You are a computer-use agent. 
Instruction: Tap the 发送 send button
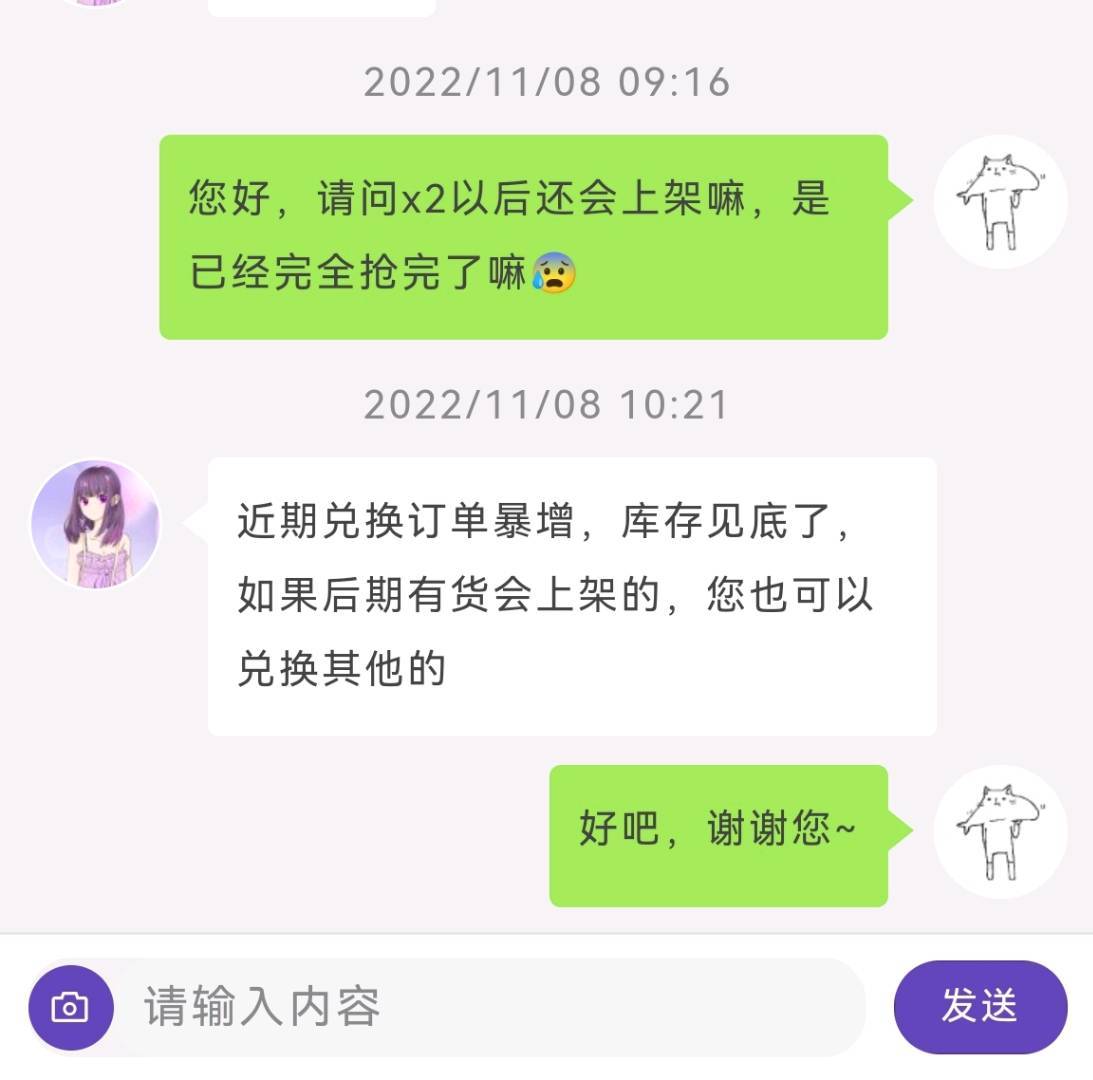click(980, 1007)
